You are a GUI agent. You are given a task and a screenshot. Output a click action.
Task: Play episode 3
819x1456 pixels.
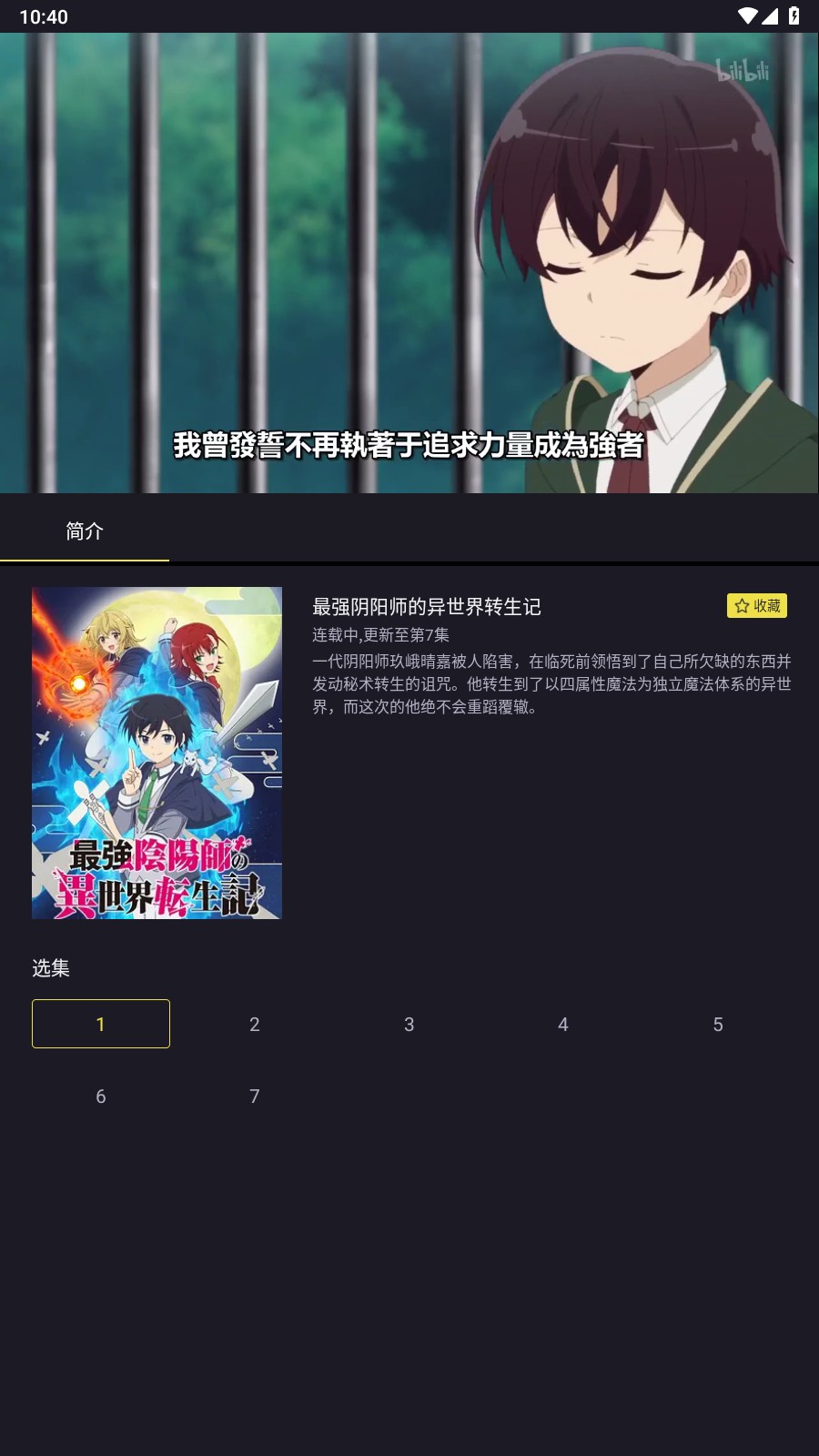tap(409, 1024)
